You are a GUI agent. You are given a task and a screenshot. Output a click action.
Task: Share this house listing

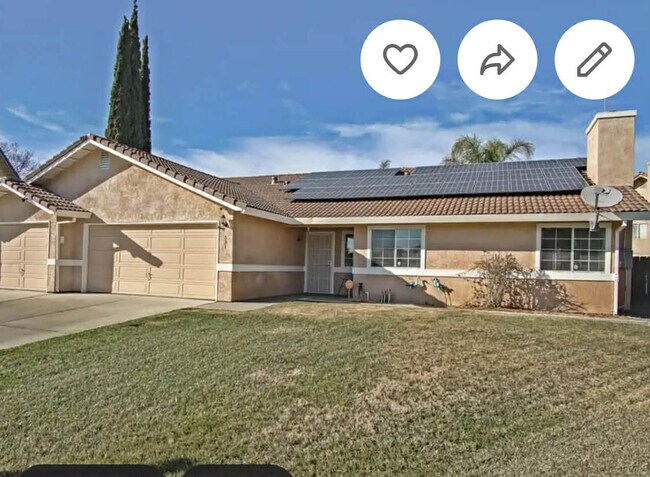coord(497,59)
